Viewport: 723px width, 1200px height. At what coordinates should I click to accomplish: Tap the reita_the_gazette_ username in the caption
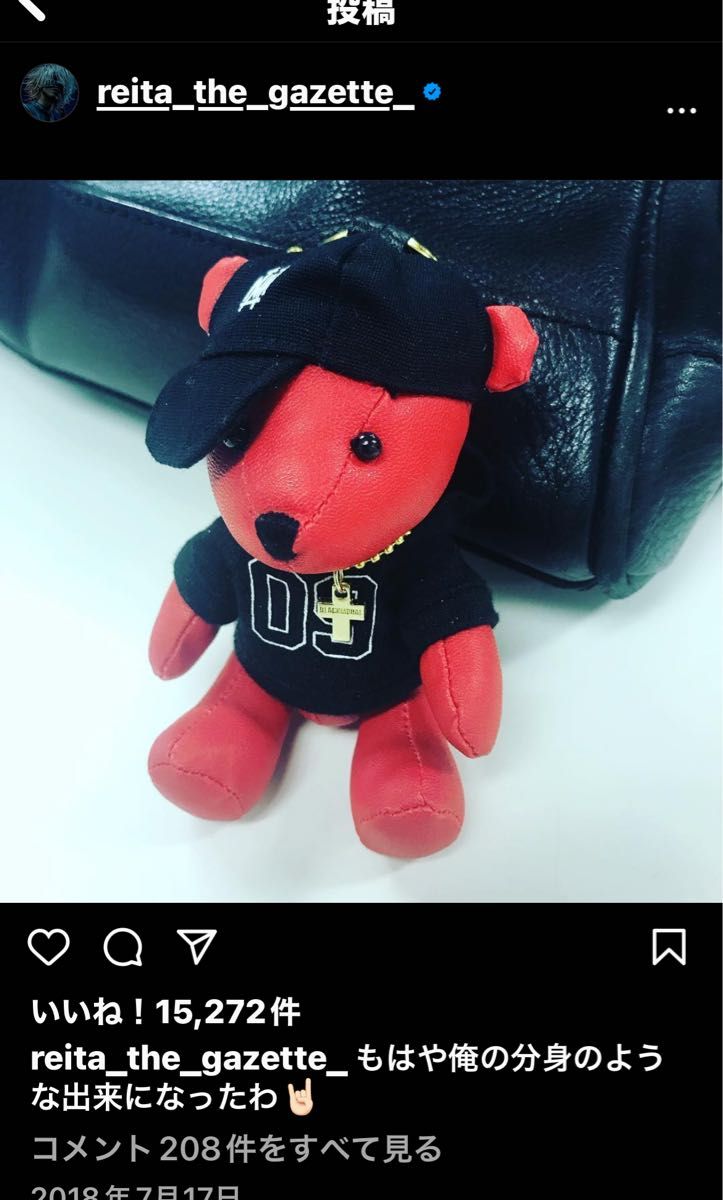point(188,1060)
